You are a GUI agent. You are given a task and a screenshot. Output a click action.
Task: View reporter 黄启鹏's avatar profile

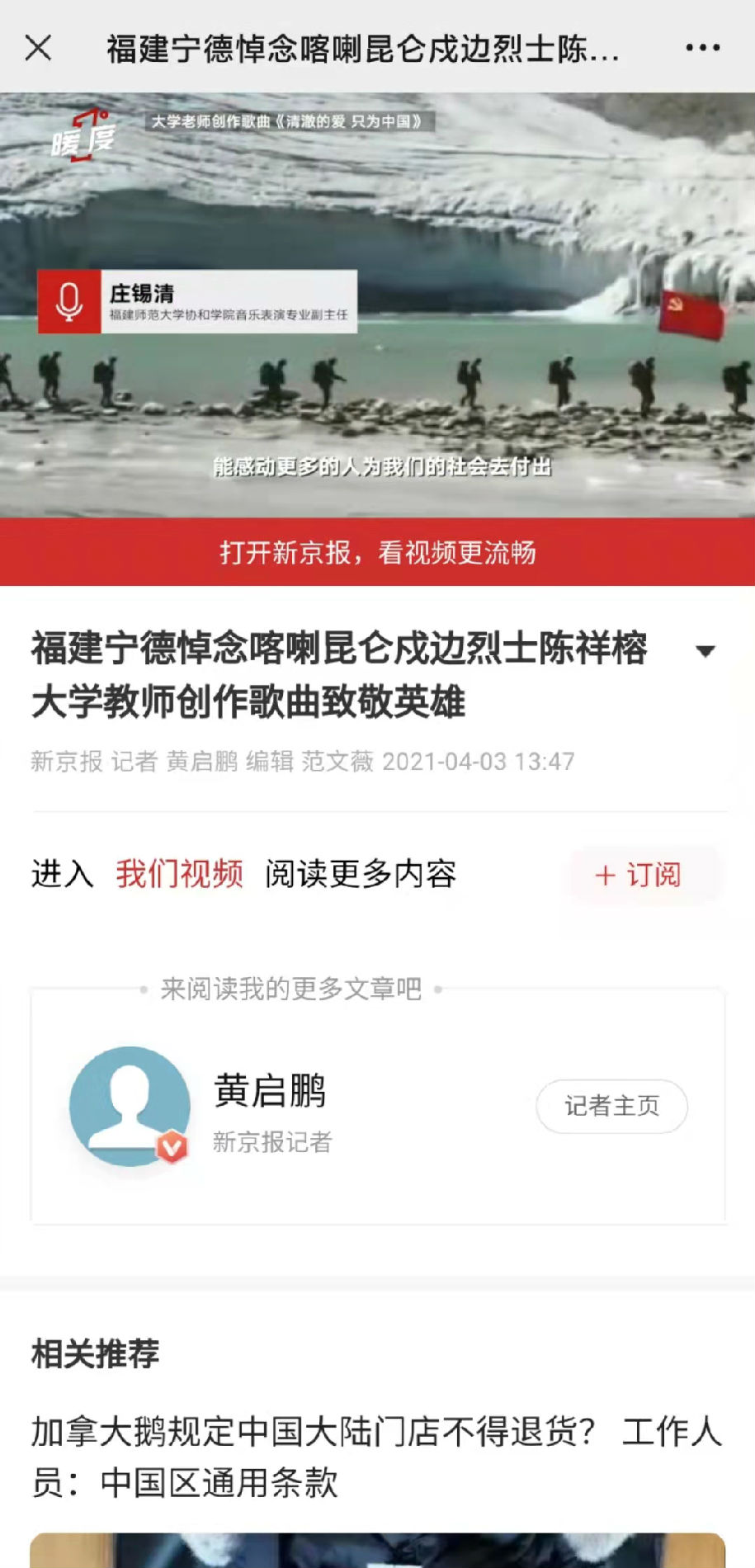tap(130, 1106)
